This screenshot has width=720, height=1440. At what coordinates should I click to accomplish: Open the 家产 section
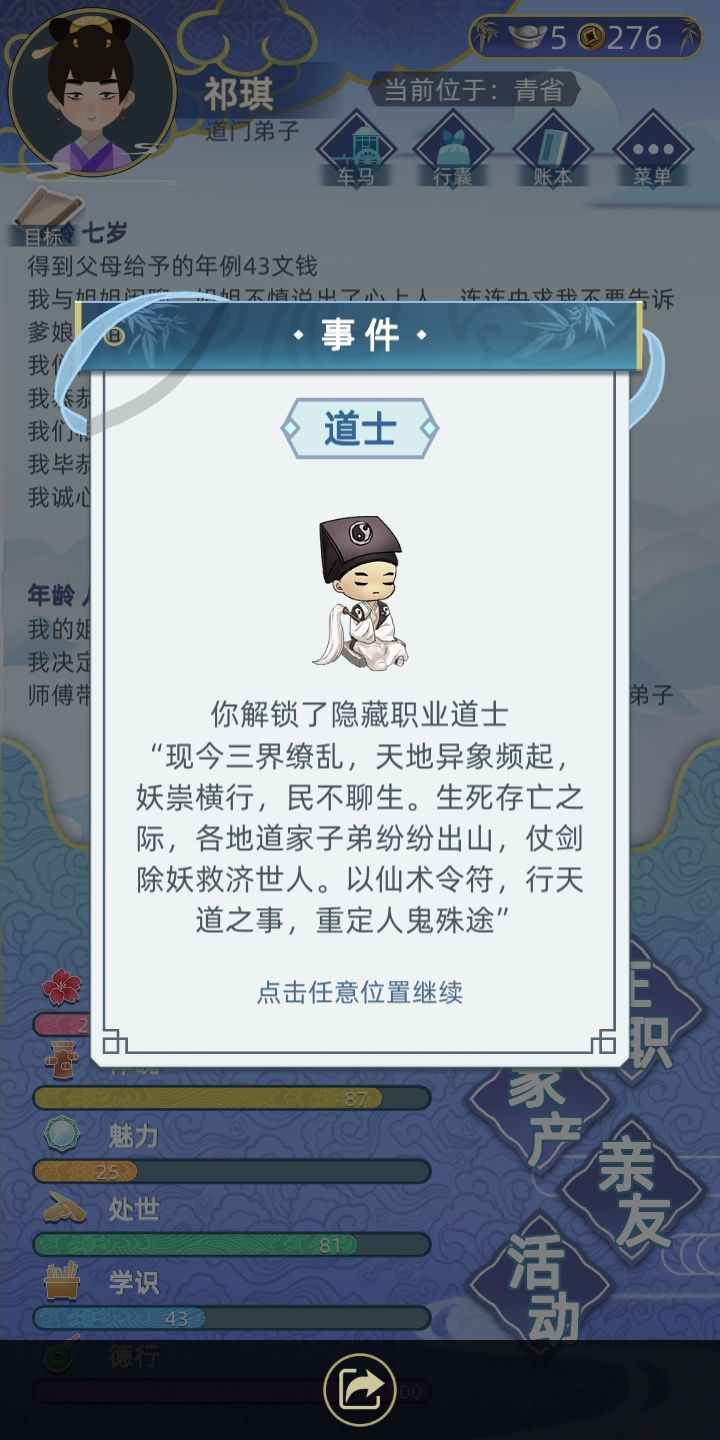point(545,1115)
